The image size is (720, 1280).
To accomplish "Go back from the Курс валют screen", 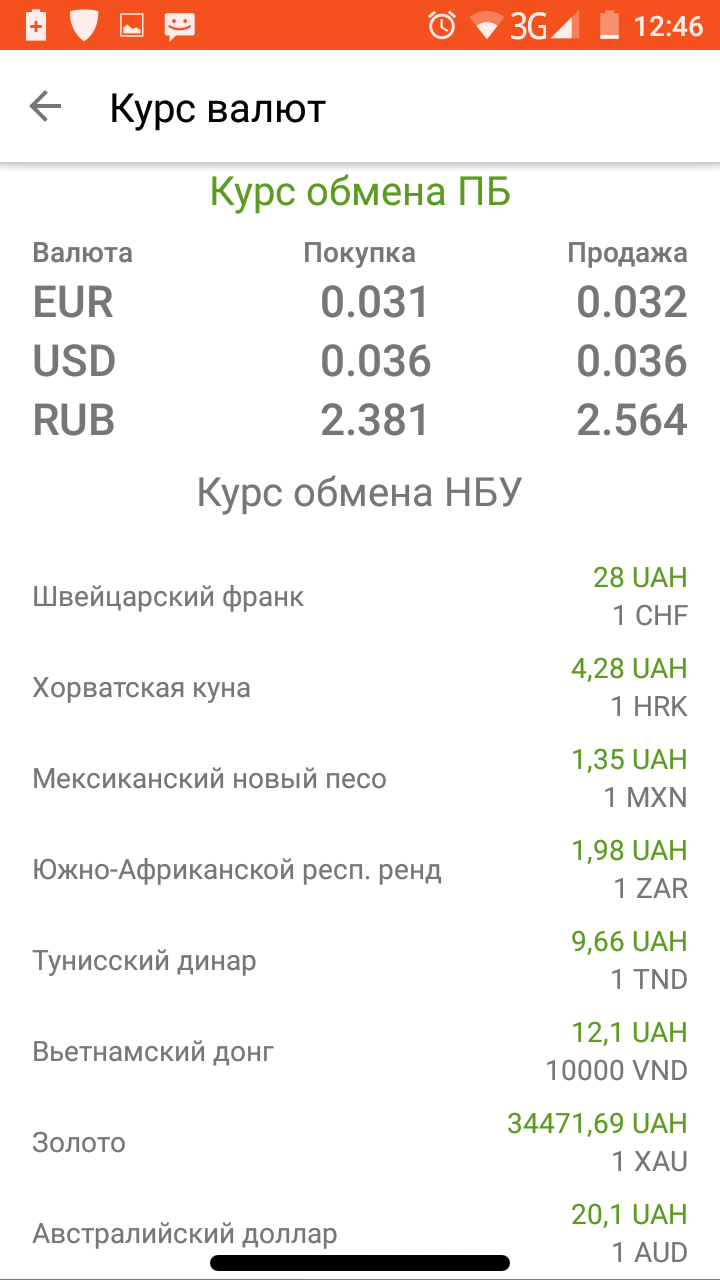I will point(46,107).
